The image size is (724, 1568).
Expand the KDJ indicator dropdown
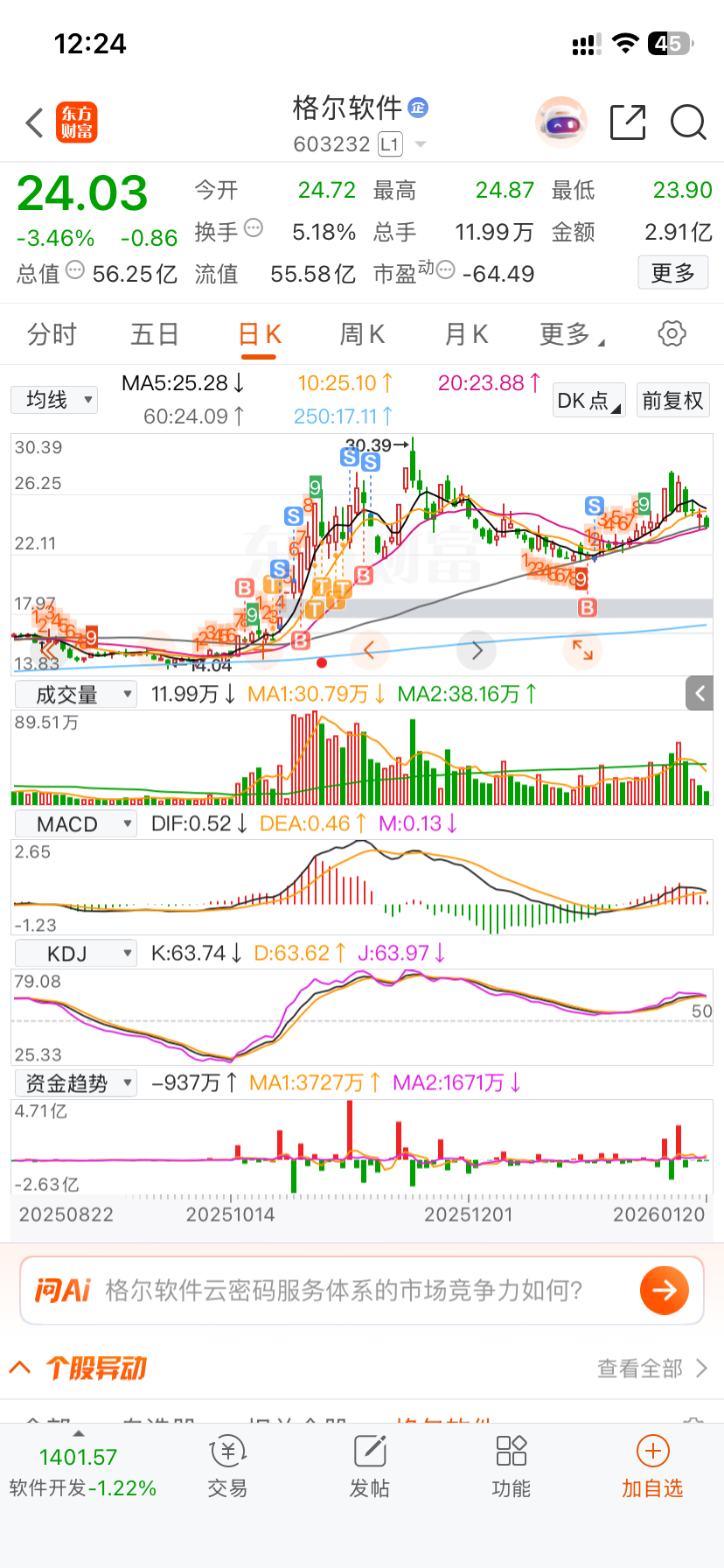click(x=76, y=954)
